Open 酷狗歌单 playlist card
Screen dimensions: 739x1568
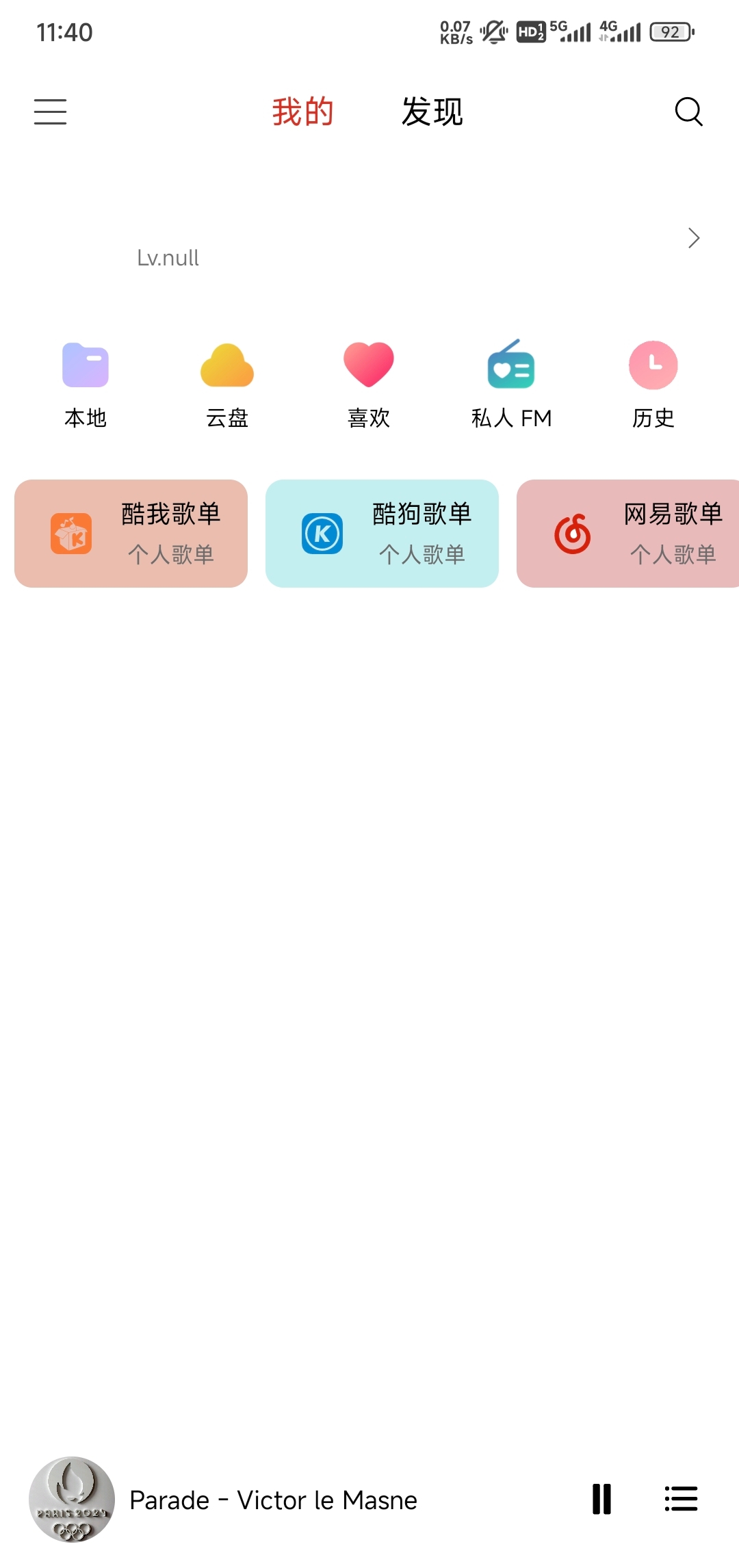coord(382,534)
